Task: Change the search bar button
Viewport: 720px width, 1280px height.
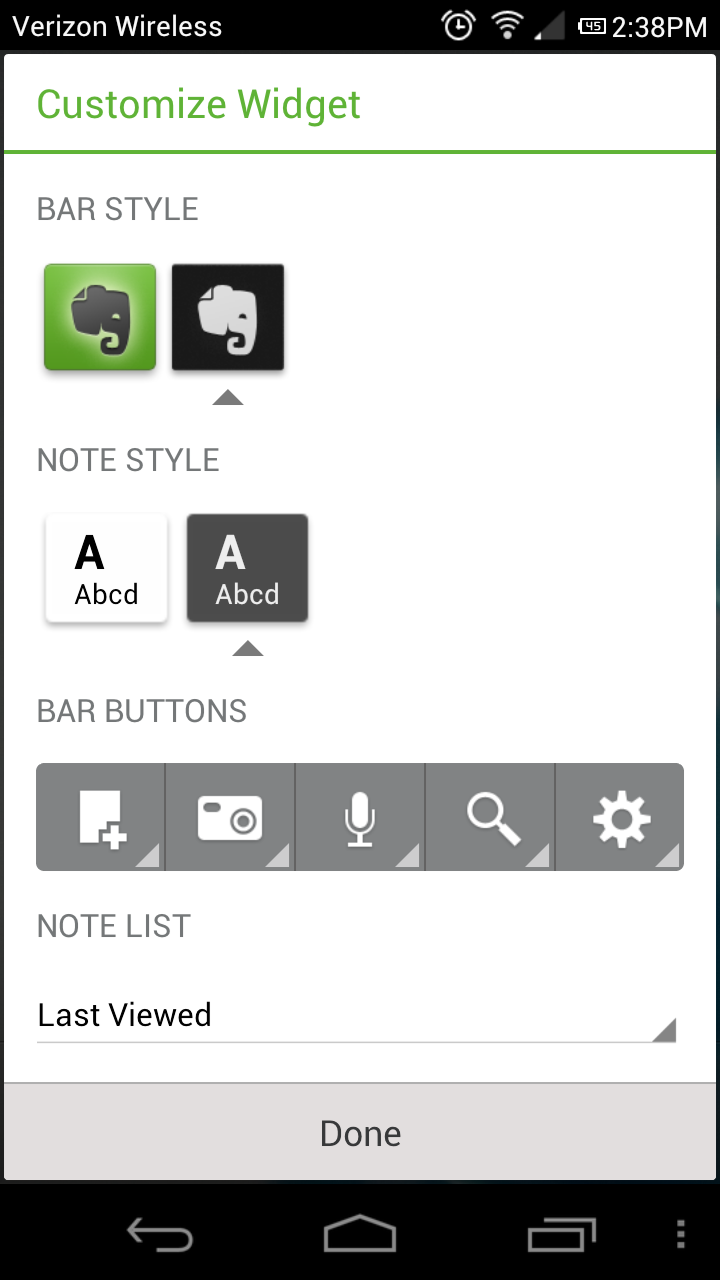Action: tap(490, 817)
